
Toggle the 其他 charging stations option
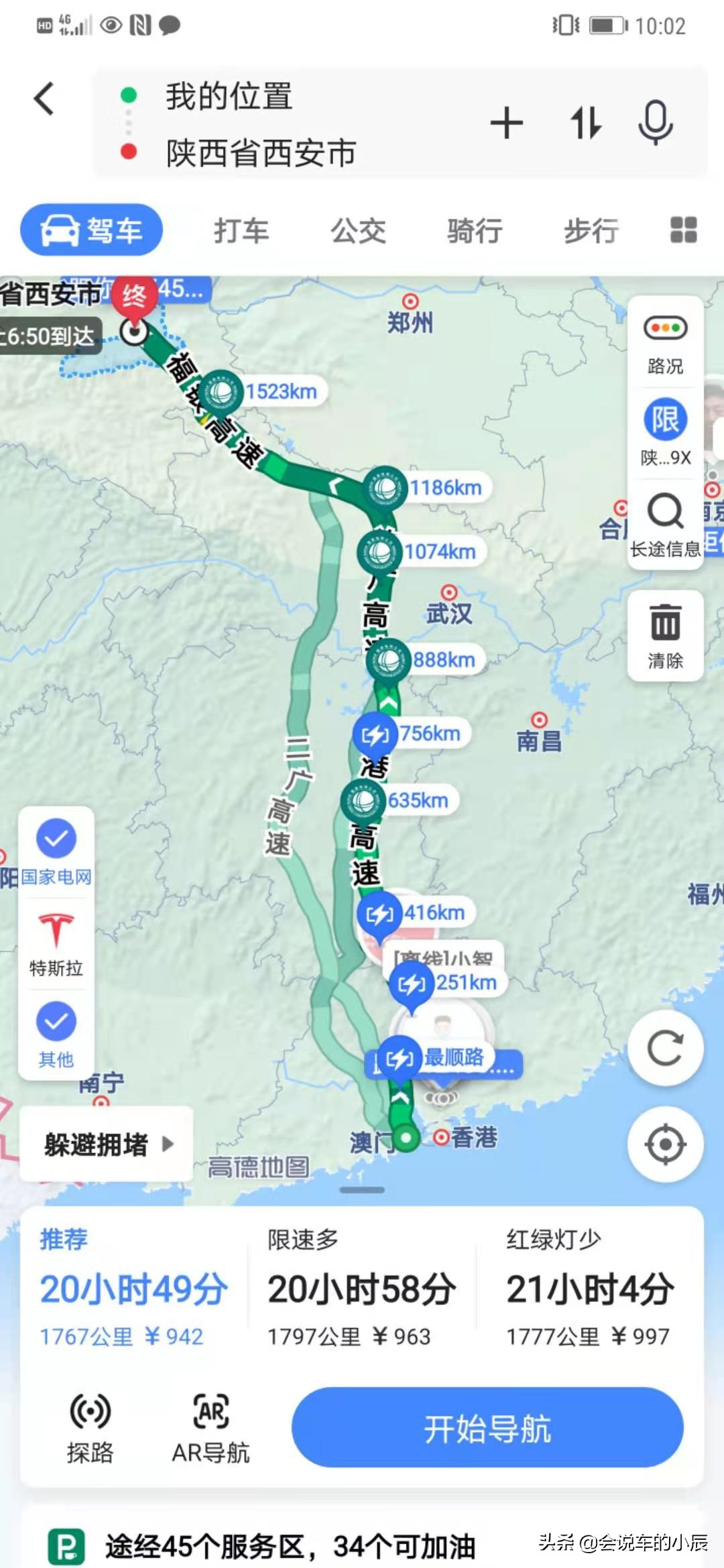pos(56,1030)
